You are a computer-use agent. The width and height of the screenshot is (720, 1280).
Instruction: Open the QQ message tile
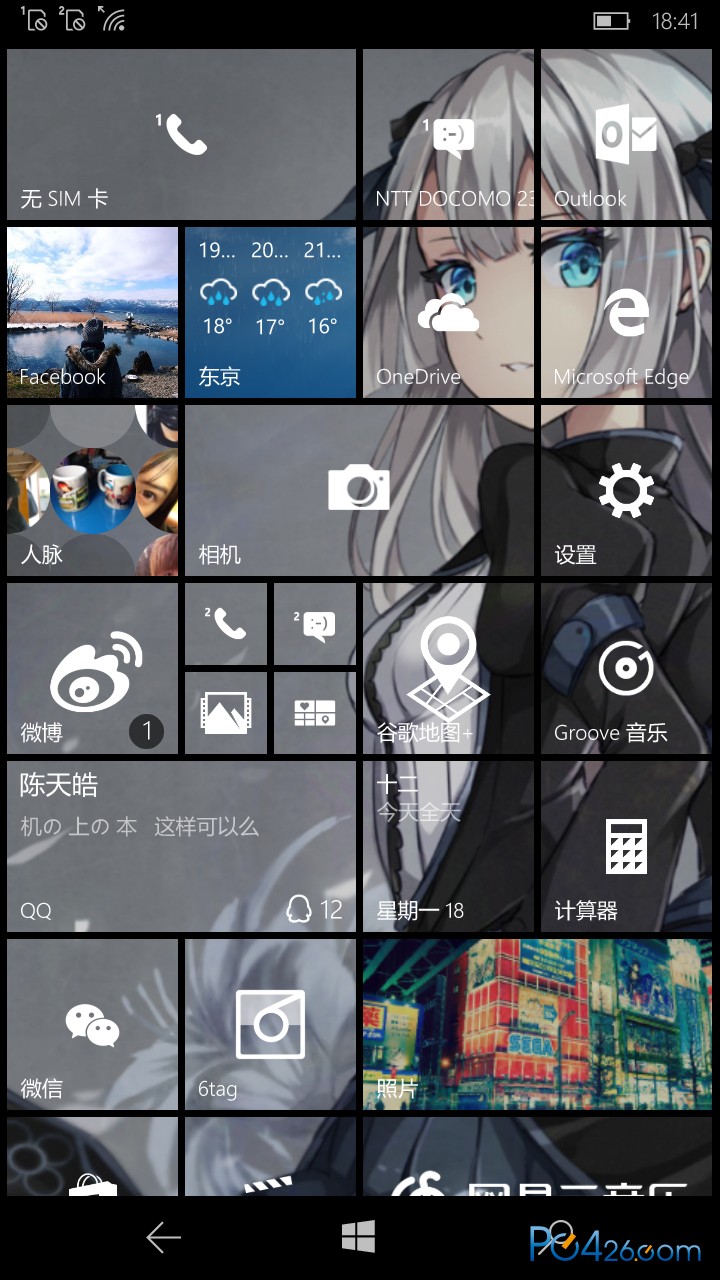coord(181,846)
